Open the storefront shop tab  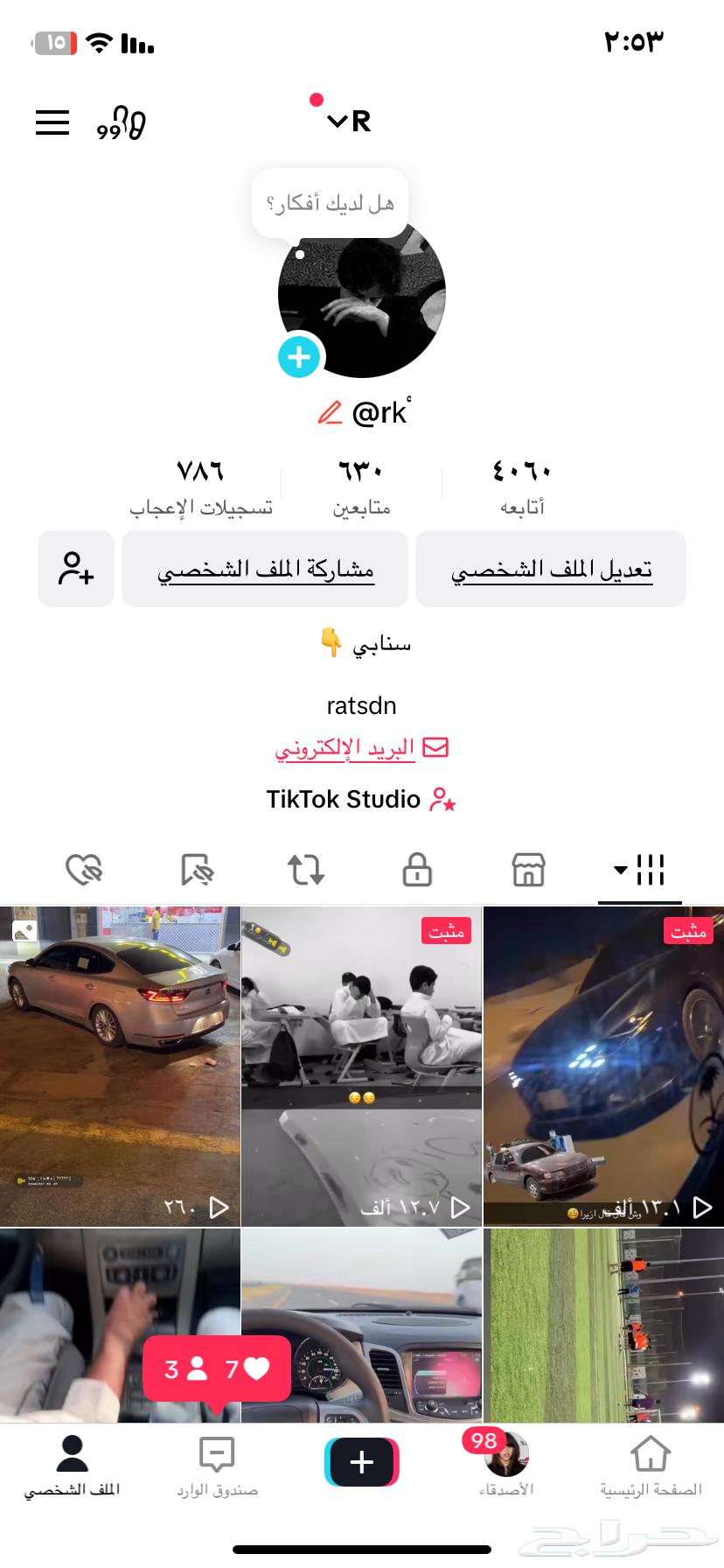pyautogui.click(x=526, y=870)
